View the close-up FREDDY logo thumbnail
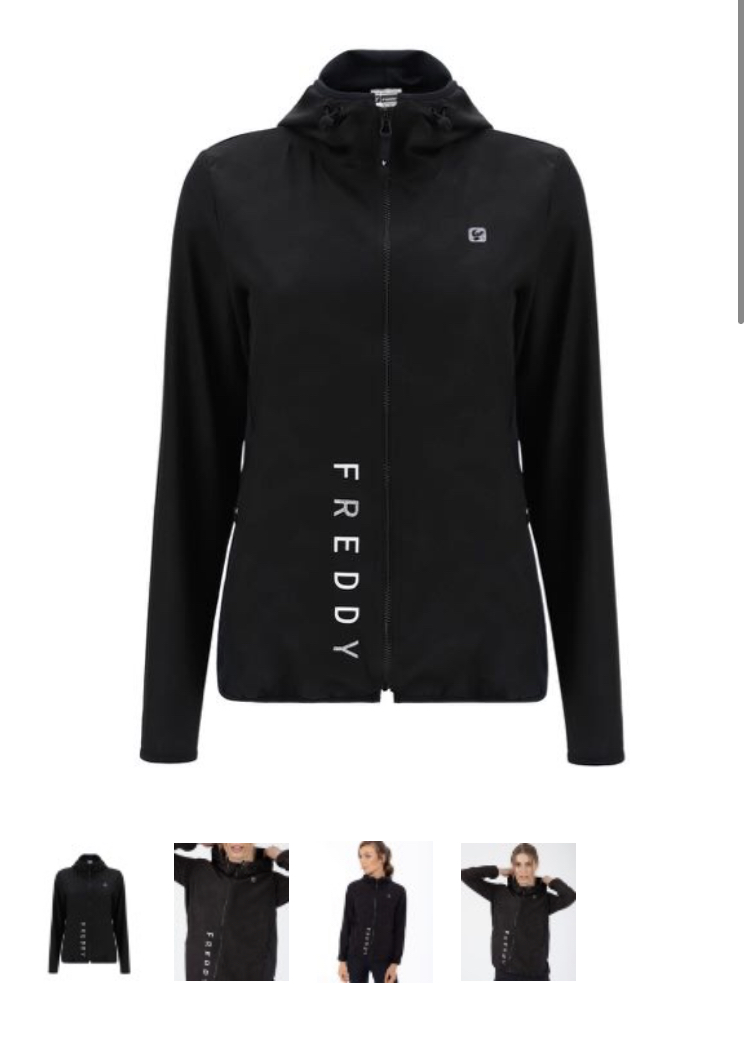The height and width of the screenshot is (1047, 750). 231,912
